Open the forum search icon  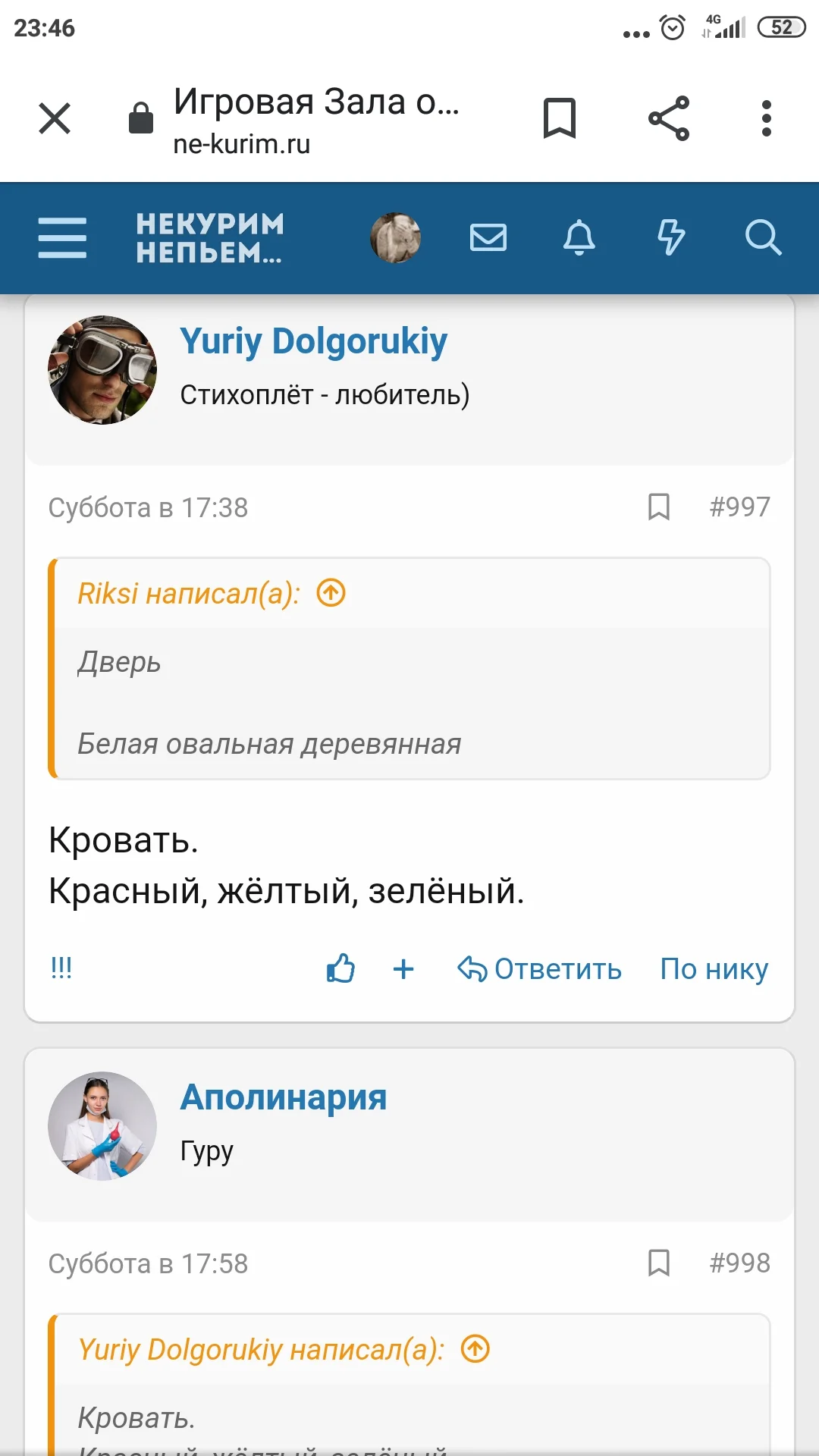(x=763, y=238)
